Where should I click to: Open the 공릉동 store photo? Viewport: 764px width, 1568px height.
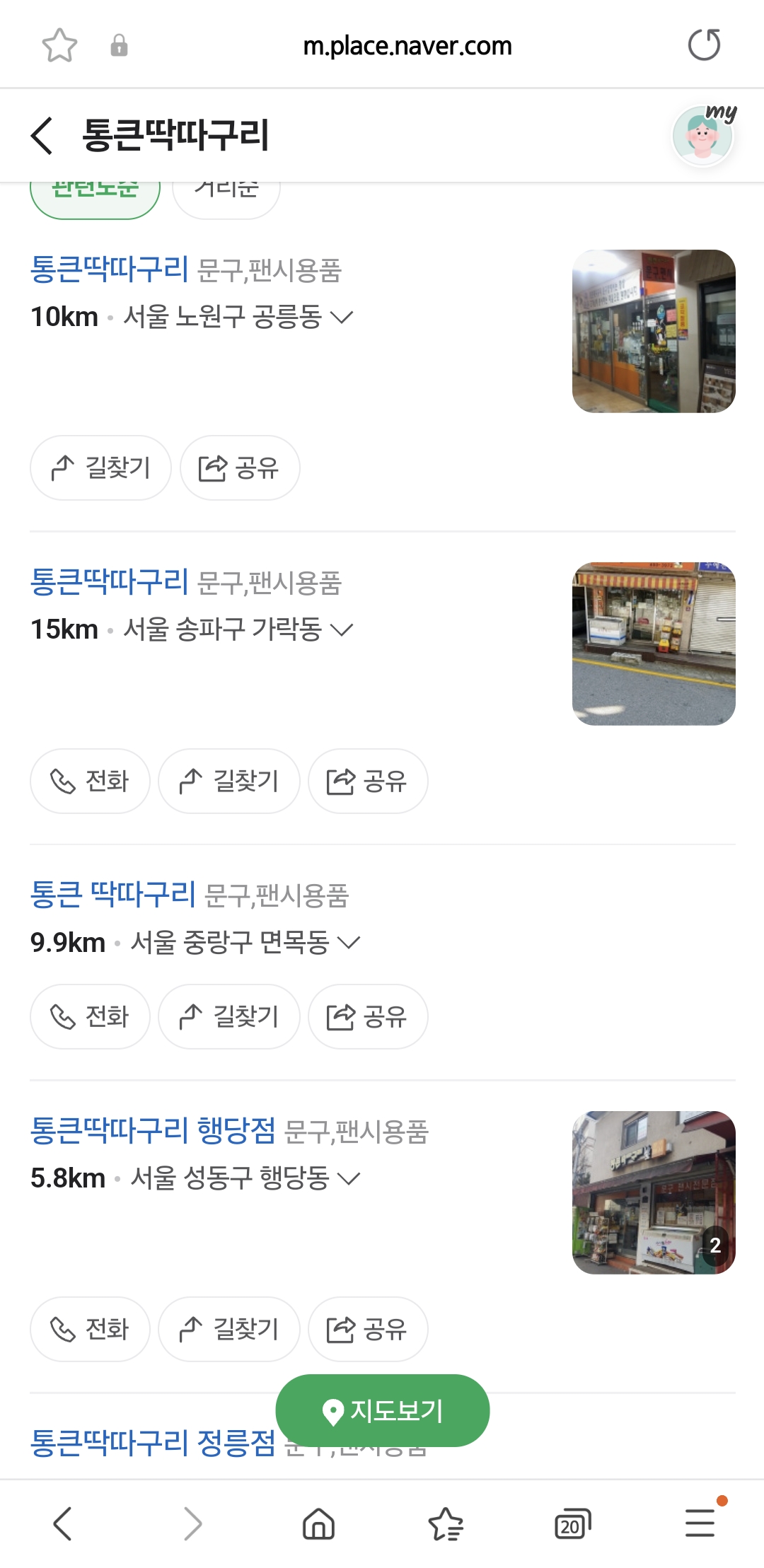(654, 331)
